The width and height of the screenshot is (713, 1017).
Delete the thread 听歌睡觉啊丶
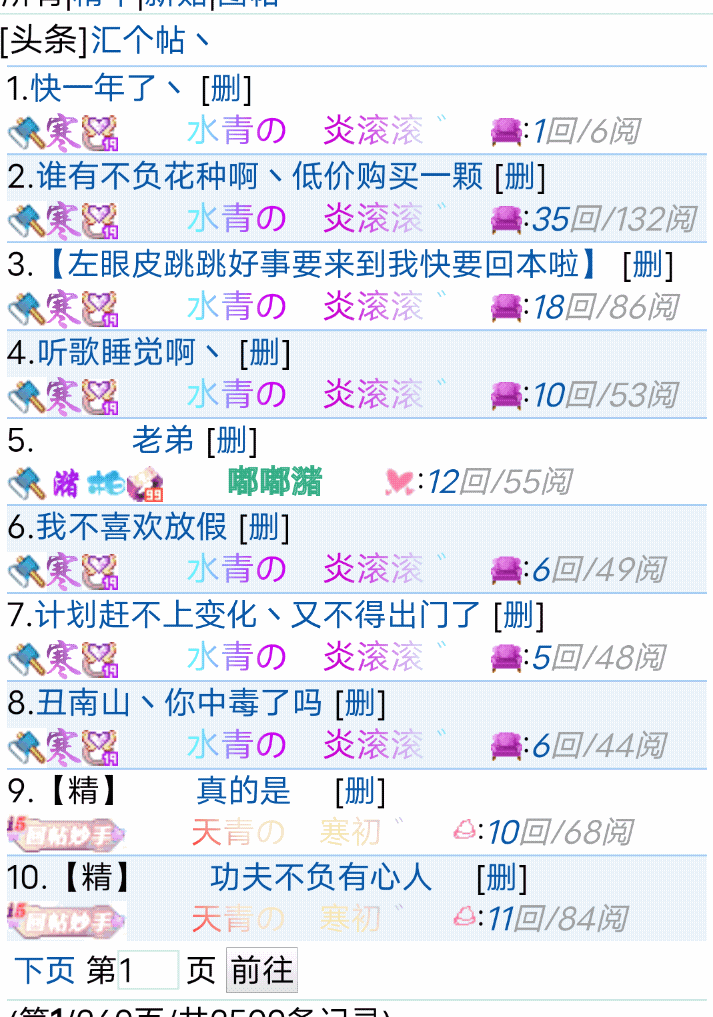[x=265, y=353]
